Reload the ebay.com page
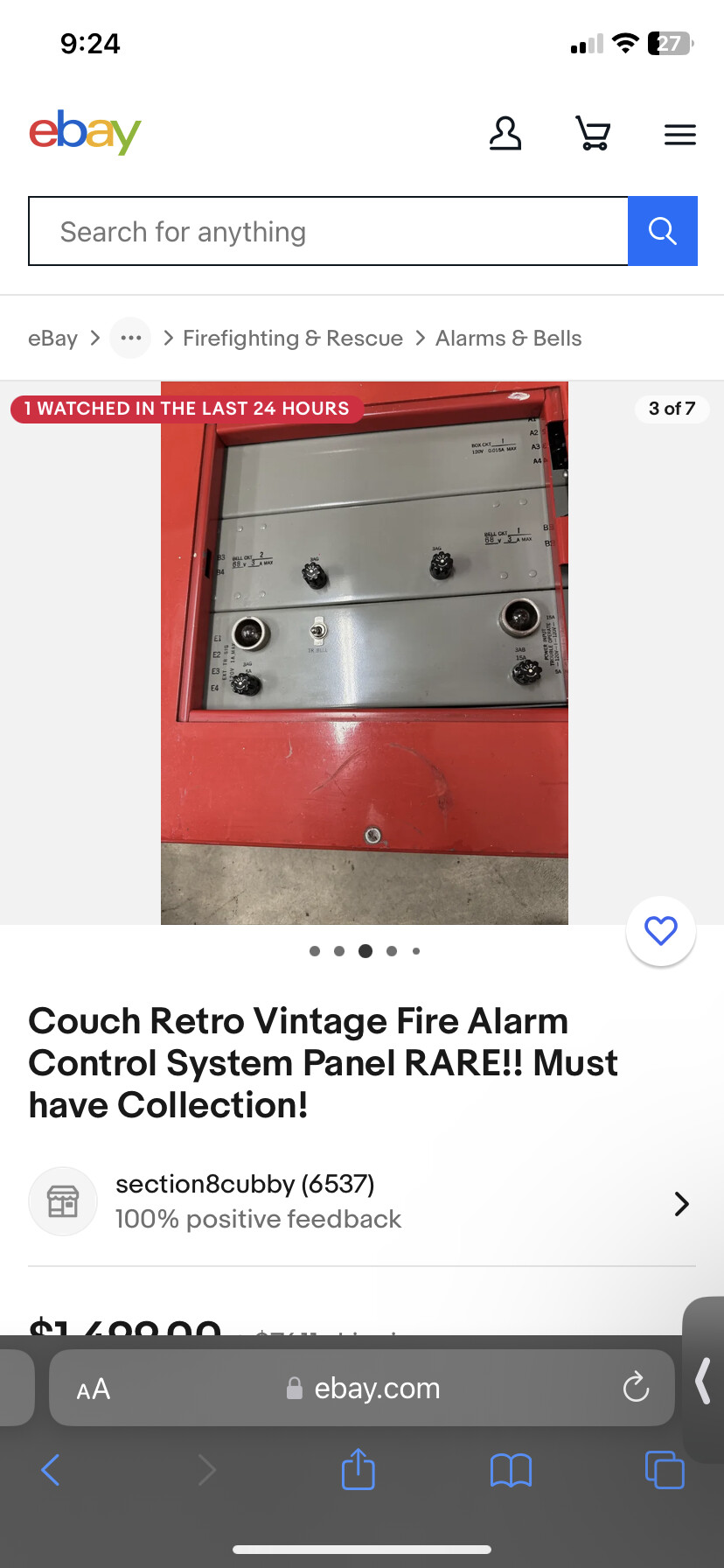 (x=636, y=1388)
